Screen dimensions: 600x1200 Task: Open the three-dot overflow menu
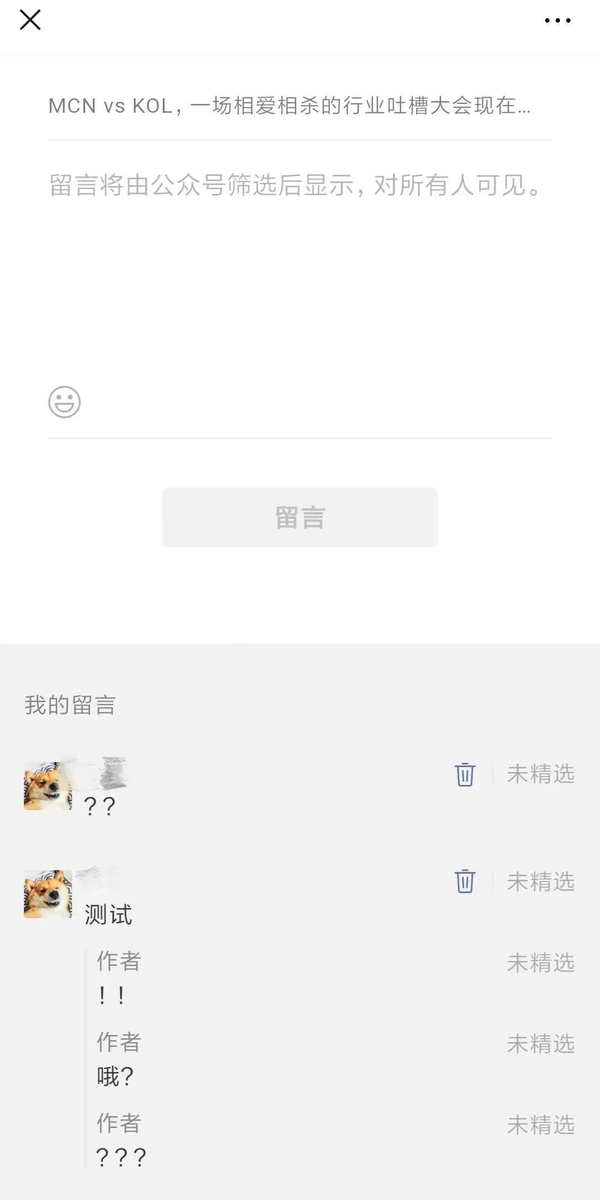[x=557, y=20]
